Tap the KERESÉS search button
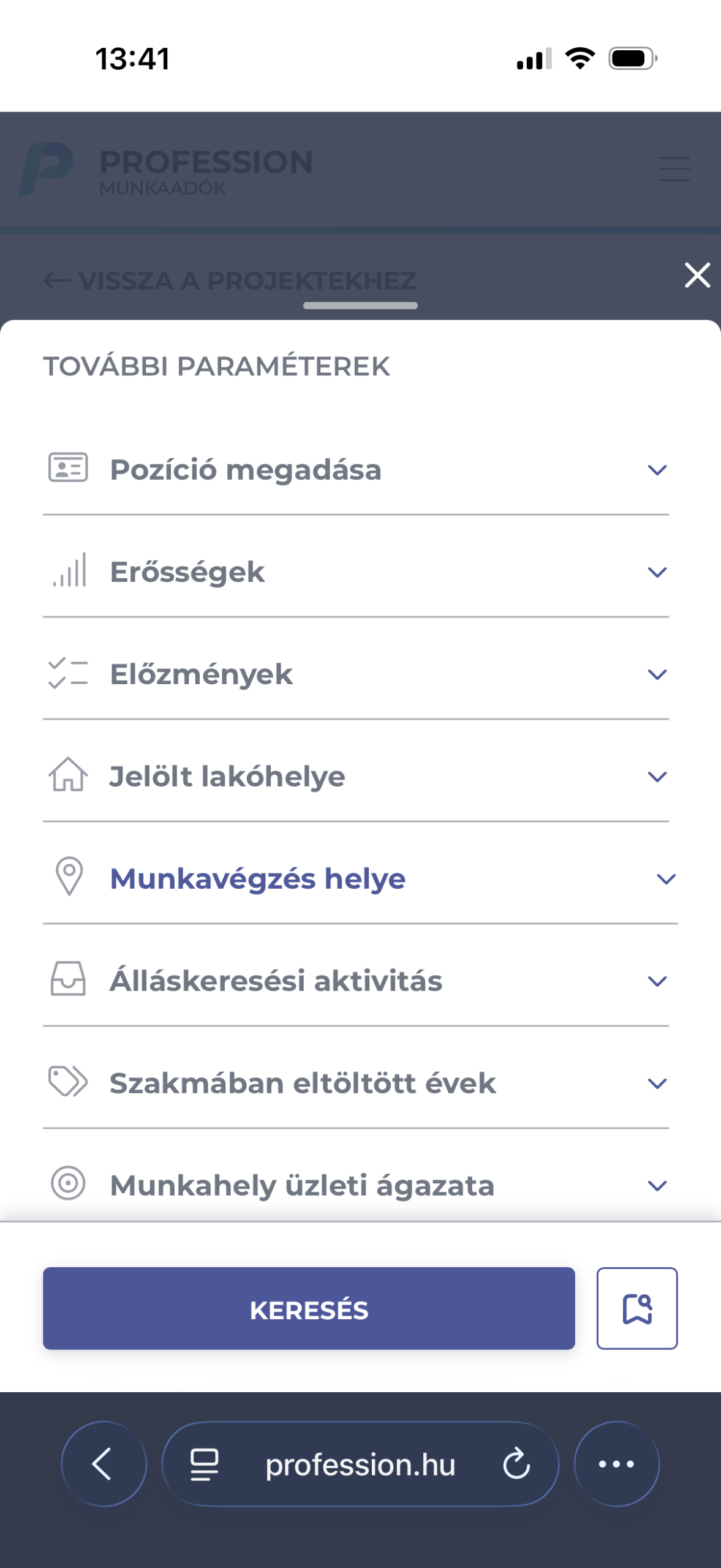The width and height of the screenshot is (721, 1568). tap(309, 1309)
